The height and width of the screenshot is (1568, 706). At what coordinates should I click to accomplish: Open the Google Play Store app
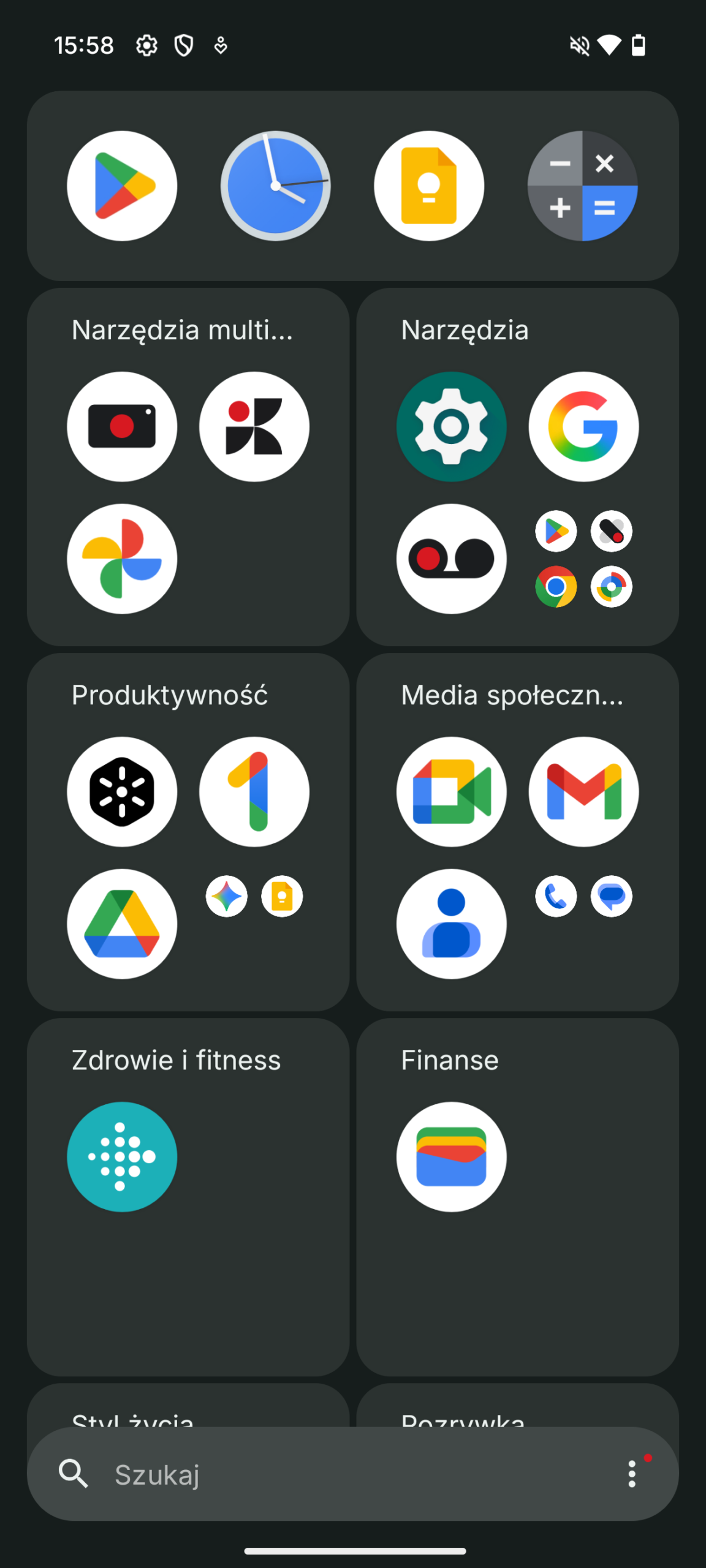coord(122,186)
